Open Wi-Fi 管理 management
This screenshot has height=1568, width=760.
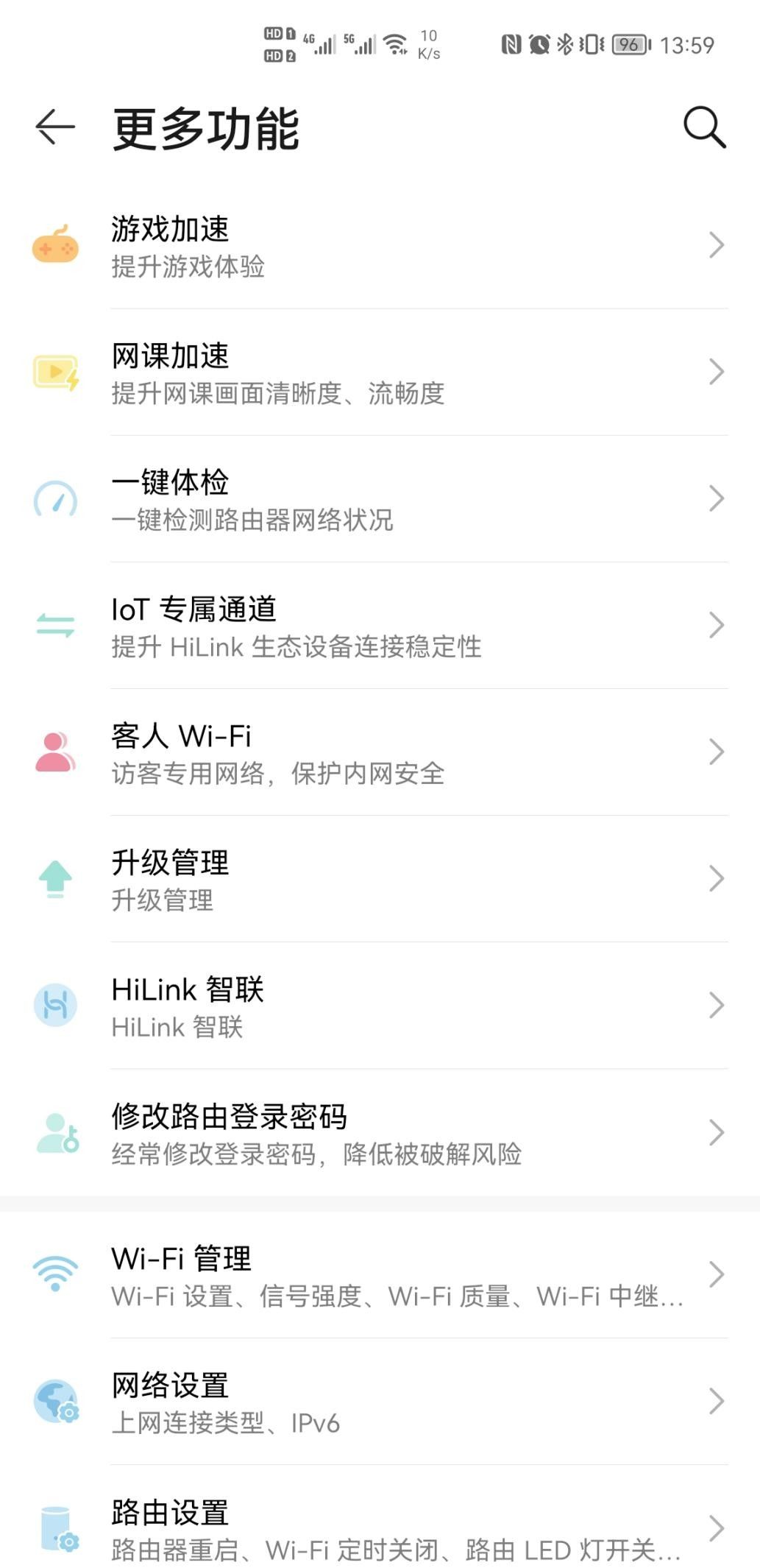[x=380, y=1275]
